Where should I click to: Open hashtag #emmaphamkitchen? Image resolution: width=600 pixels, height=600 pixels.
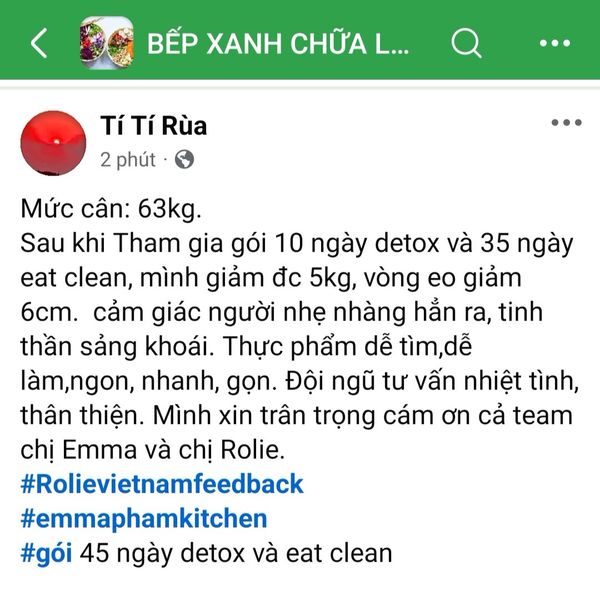[x=143, y=518]
